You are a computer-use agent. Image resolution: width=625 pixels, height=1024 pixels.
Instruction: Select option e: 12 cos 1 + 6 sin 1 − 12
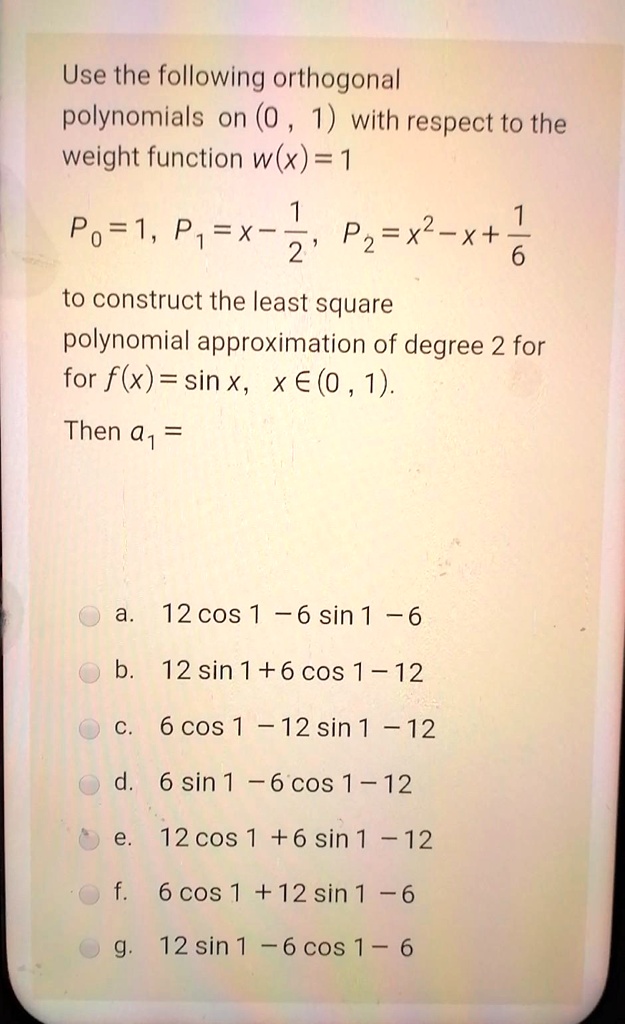click(90, 839)
